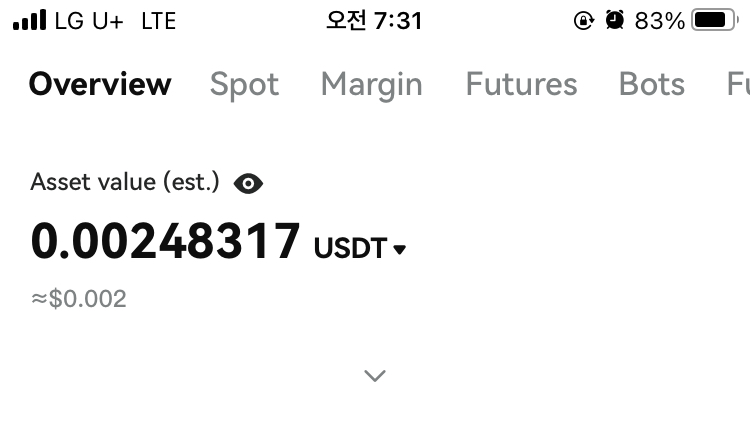
Task: Open the Margin tab
Action: click(x=371, y=85)
